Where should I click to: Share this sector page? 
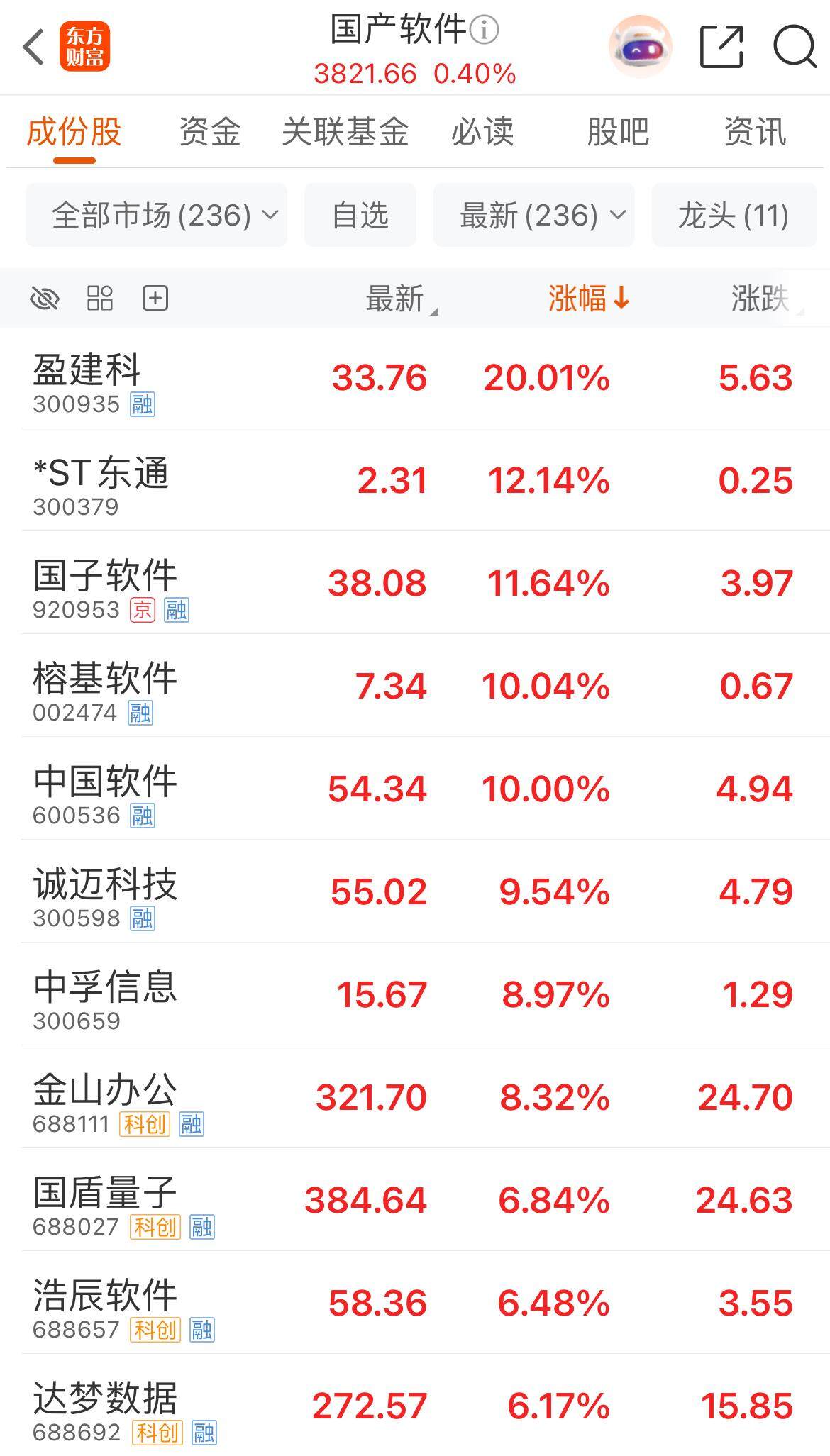[721, 47]
